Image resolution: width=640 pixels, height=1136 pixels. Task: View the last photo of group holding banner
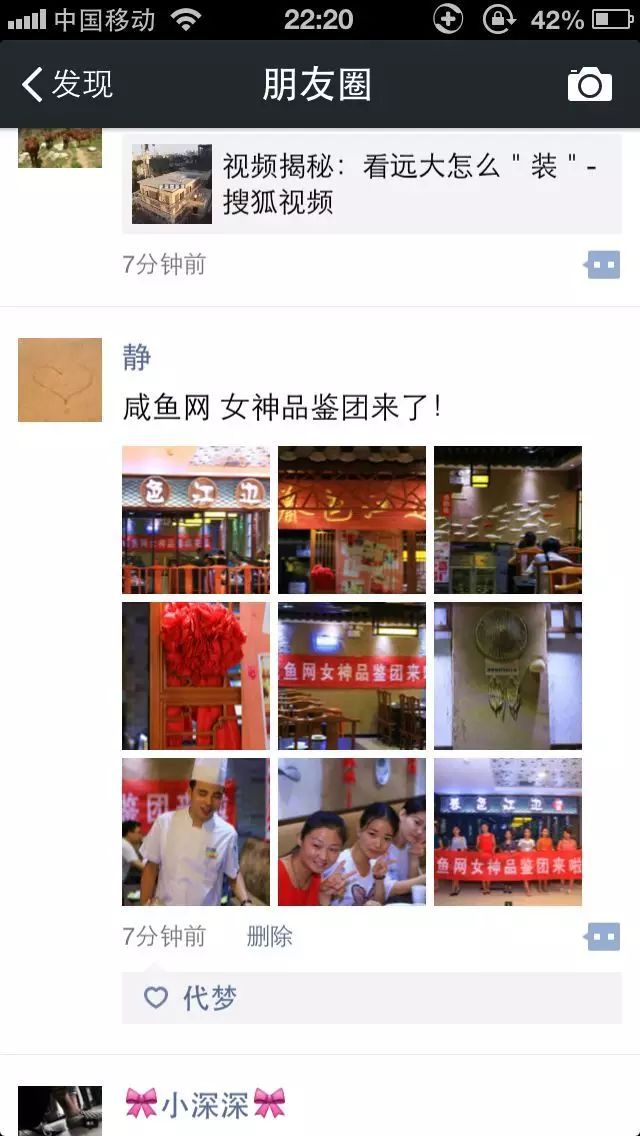pyautogui.click(x=508, y=832)
